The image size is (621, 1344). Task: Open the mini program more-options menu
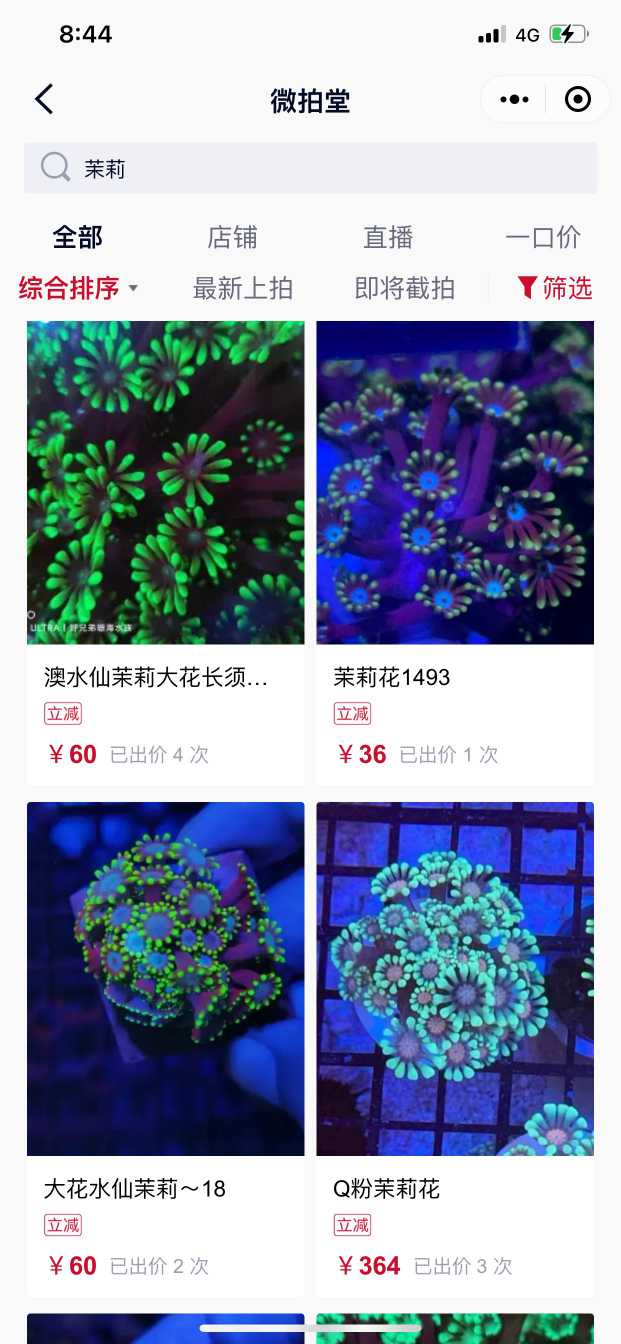click(514, 100)
